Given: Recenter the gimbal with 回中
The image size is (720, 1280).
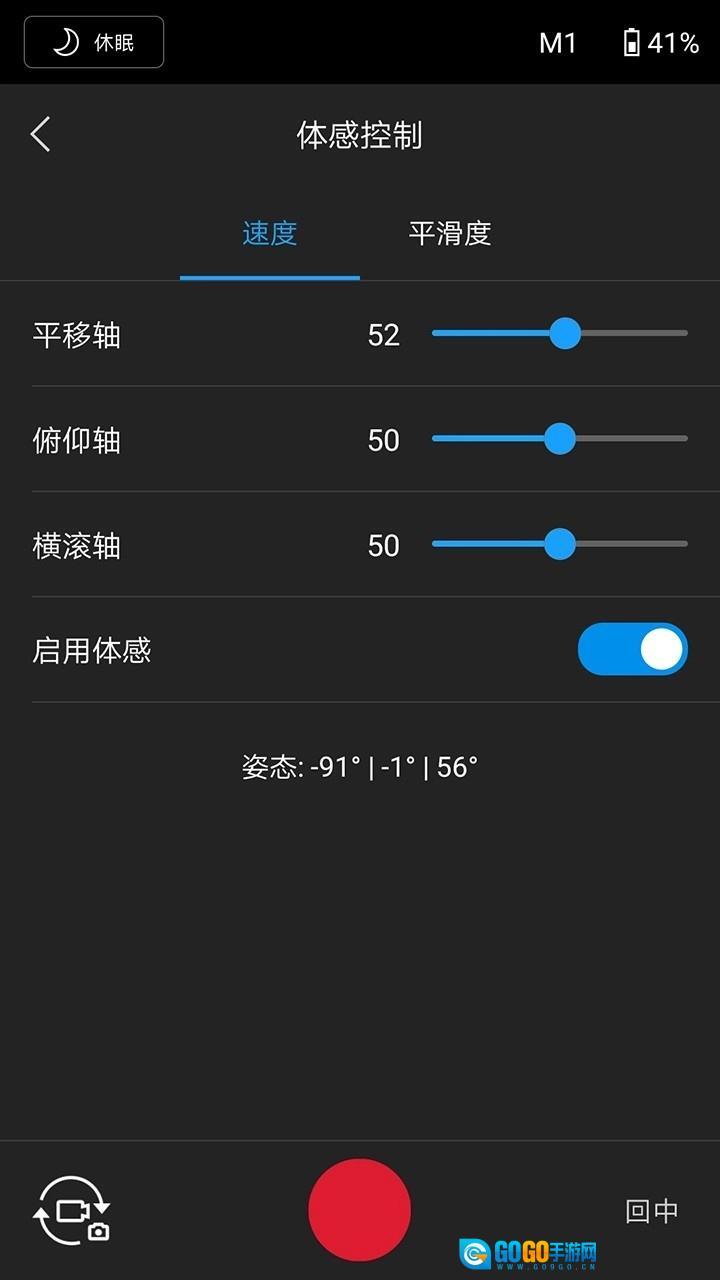Looking at the screenshot, I should pos(651,1211).
